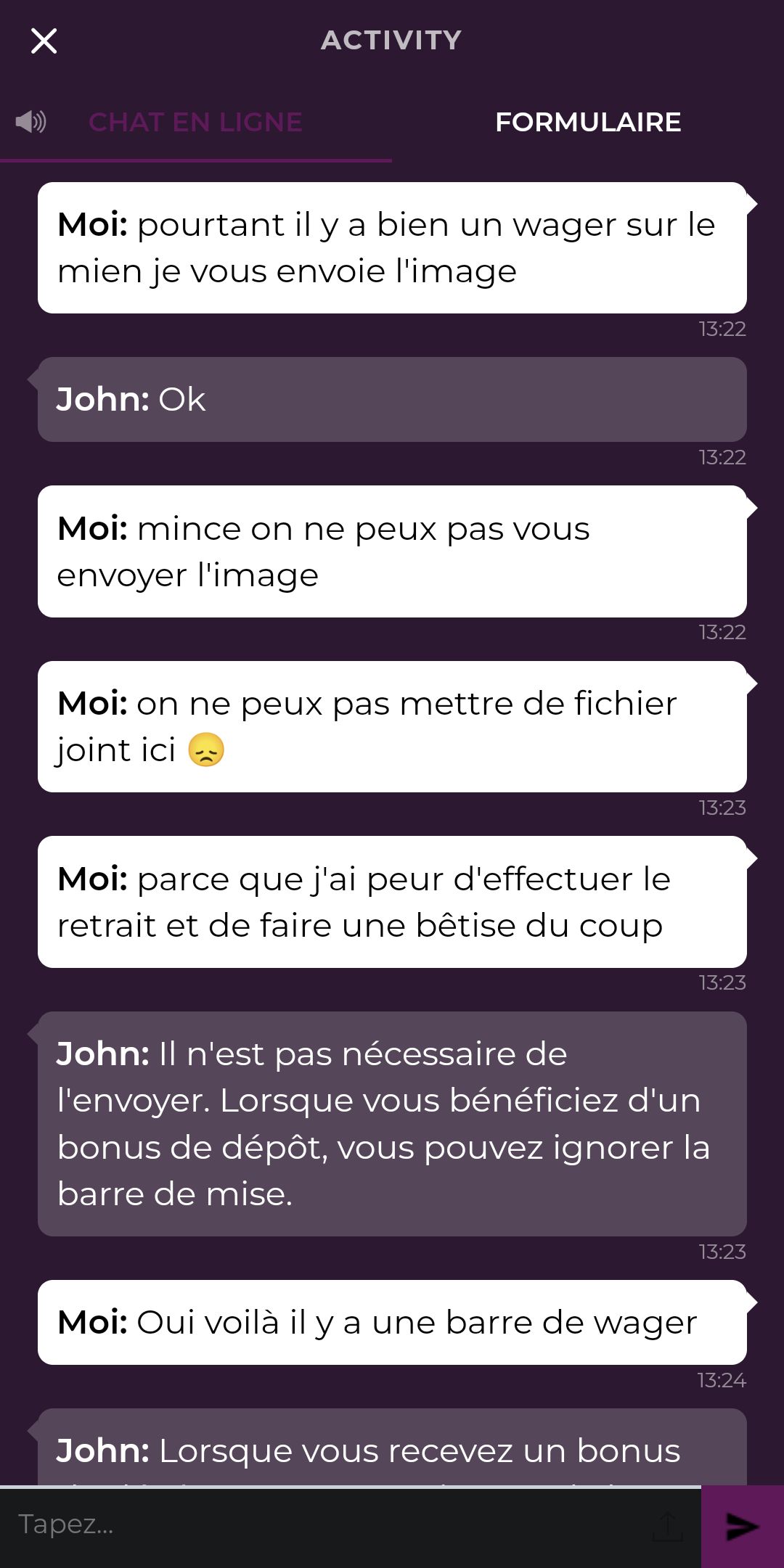Tap the upload attachment icon
The width and height of the screenshot is (784, 1568).
coord(668,1526)
